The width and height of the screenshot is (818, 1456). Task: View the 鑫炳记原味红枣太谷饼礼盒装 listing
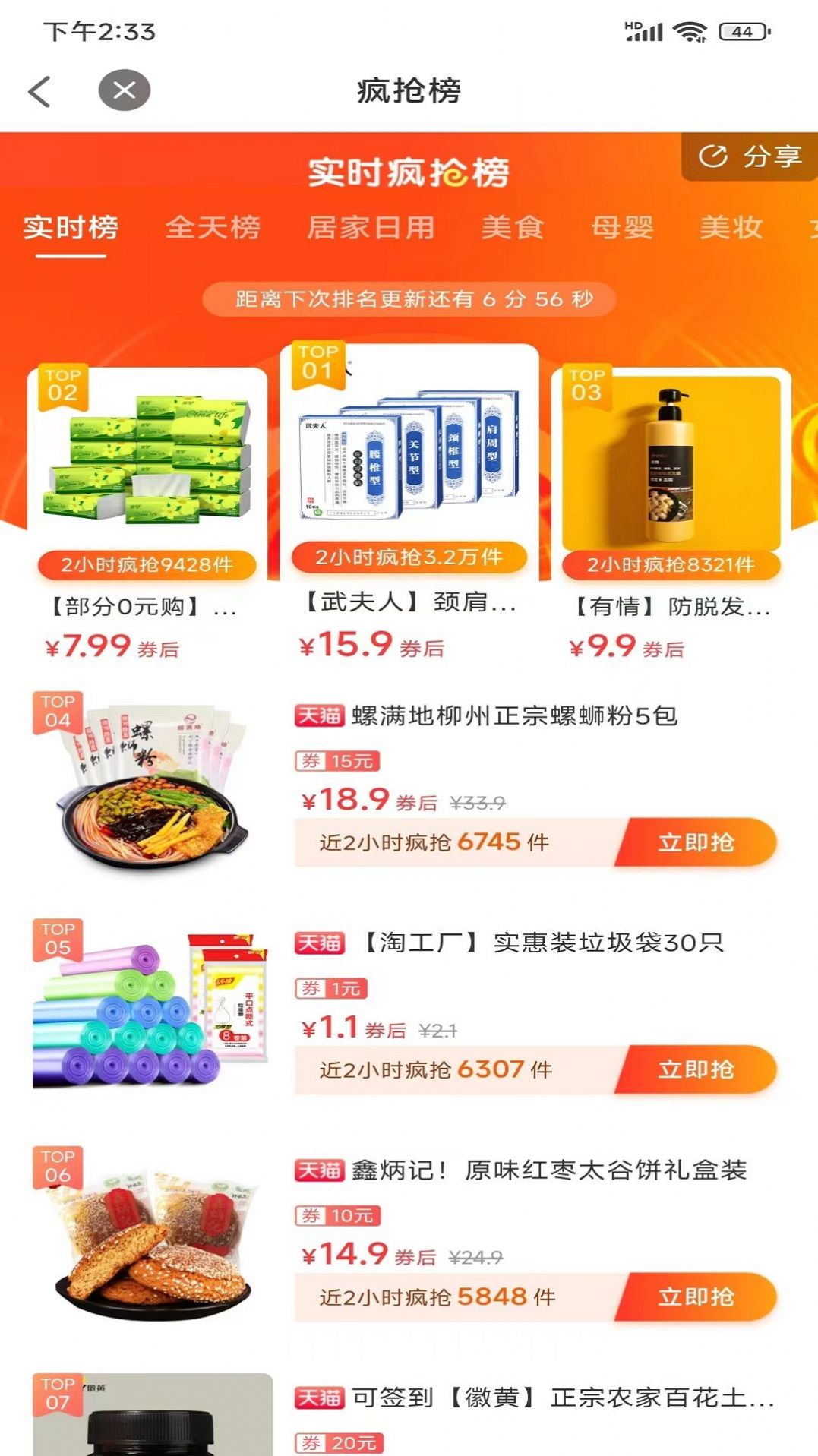pyautogui.click(x=548, y=1170)
